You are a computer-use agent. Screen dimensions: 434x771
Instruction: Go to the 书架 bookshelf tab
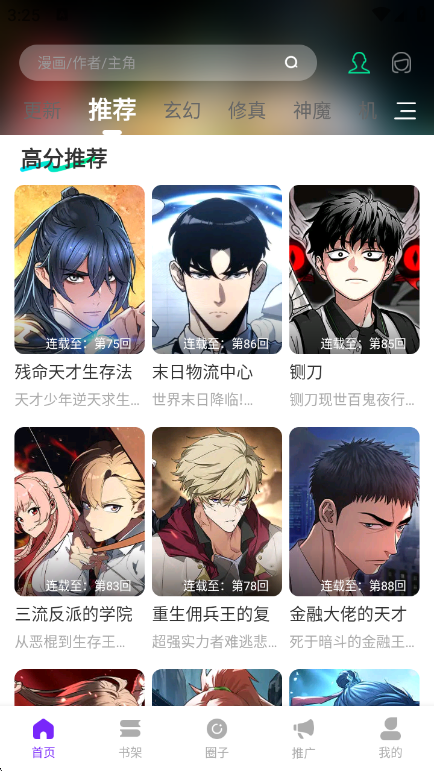(x=130, y=738)
